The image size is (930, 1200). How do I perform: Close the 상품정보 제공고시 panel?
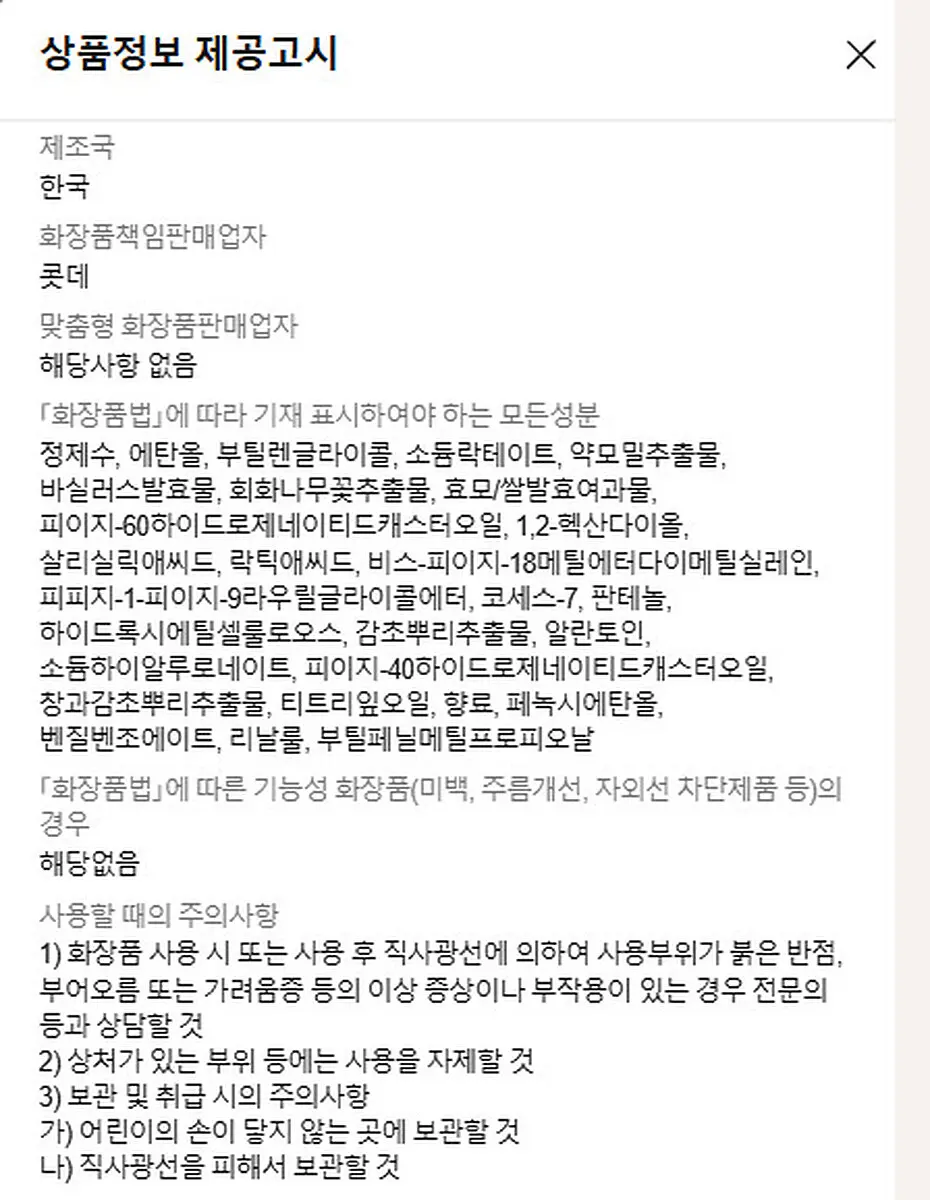point(860,55)
